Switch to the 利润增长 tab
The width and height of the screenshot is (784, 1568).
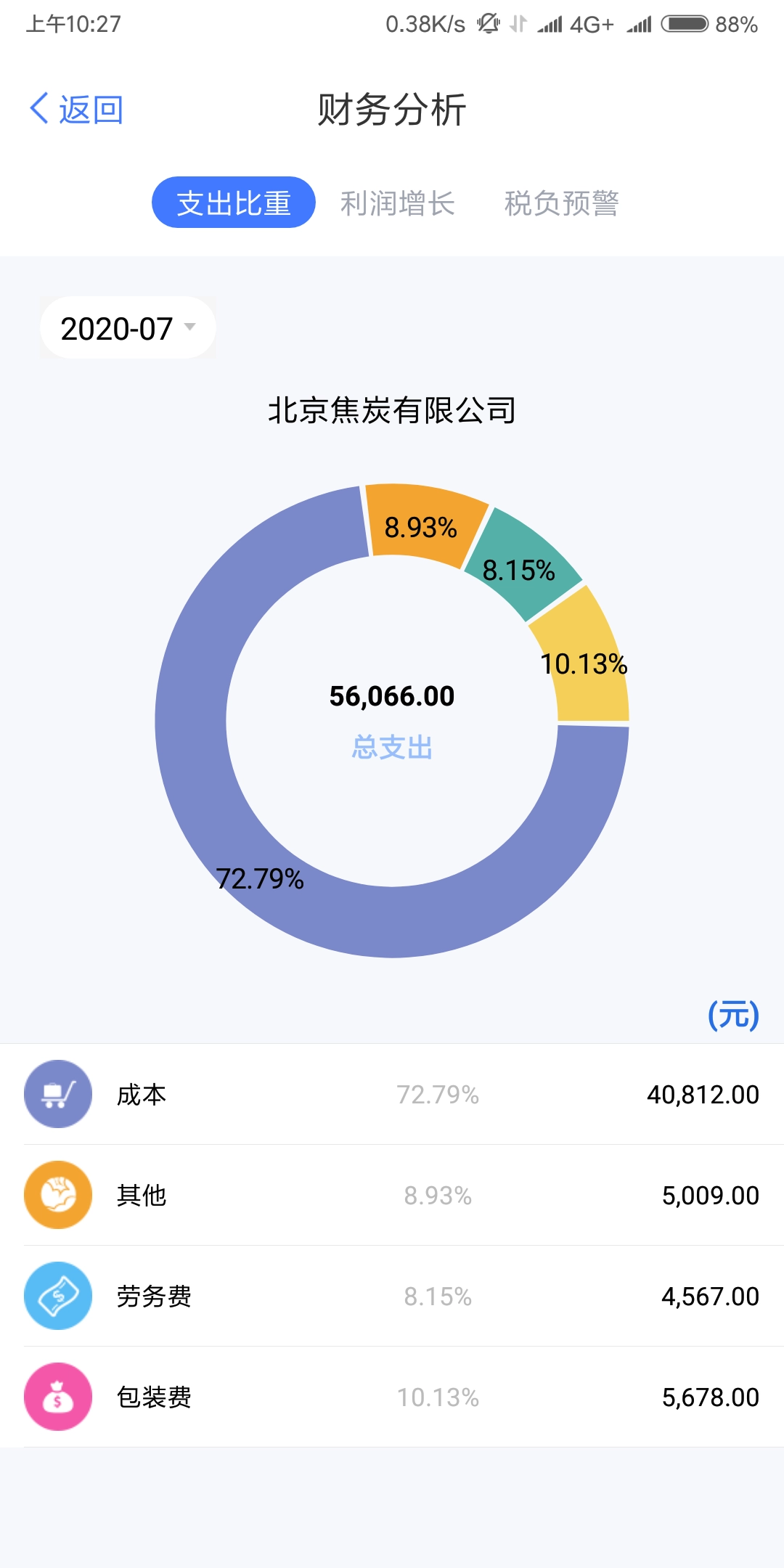click(398, 204)
